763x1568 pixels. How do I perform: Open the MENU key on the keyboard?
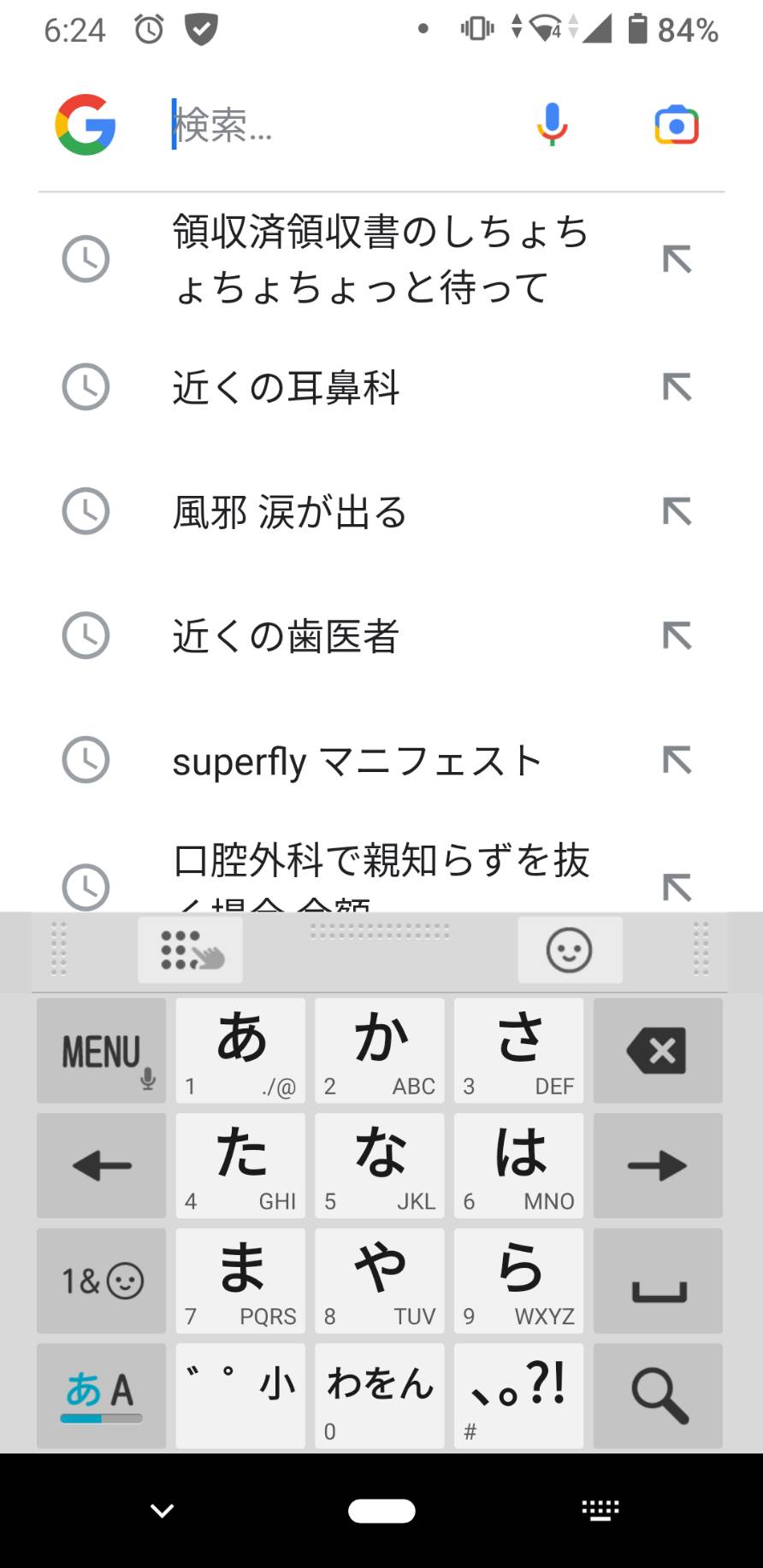coord(100,1051)
